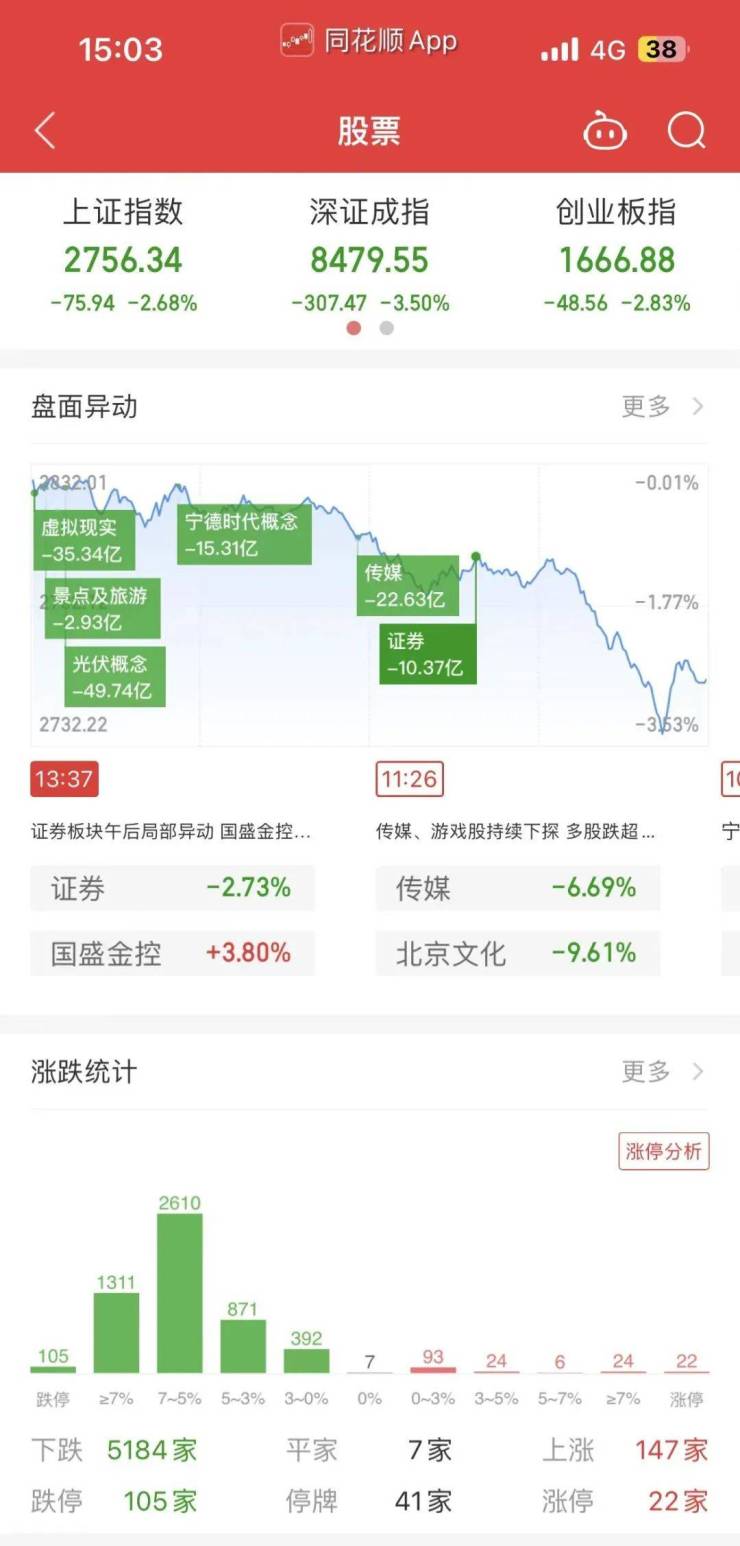Open 传媒 sector -6.69%
Viewport: 740px width, 1546px height.
pyautogui.click(x=517, y=888)
